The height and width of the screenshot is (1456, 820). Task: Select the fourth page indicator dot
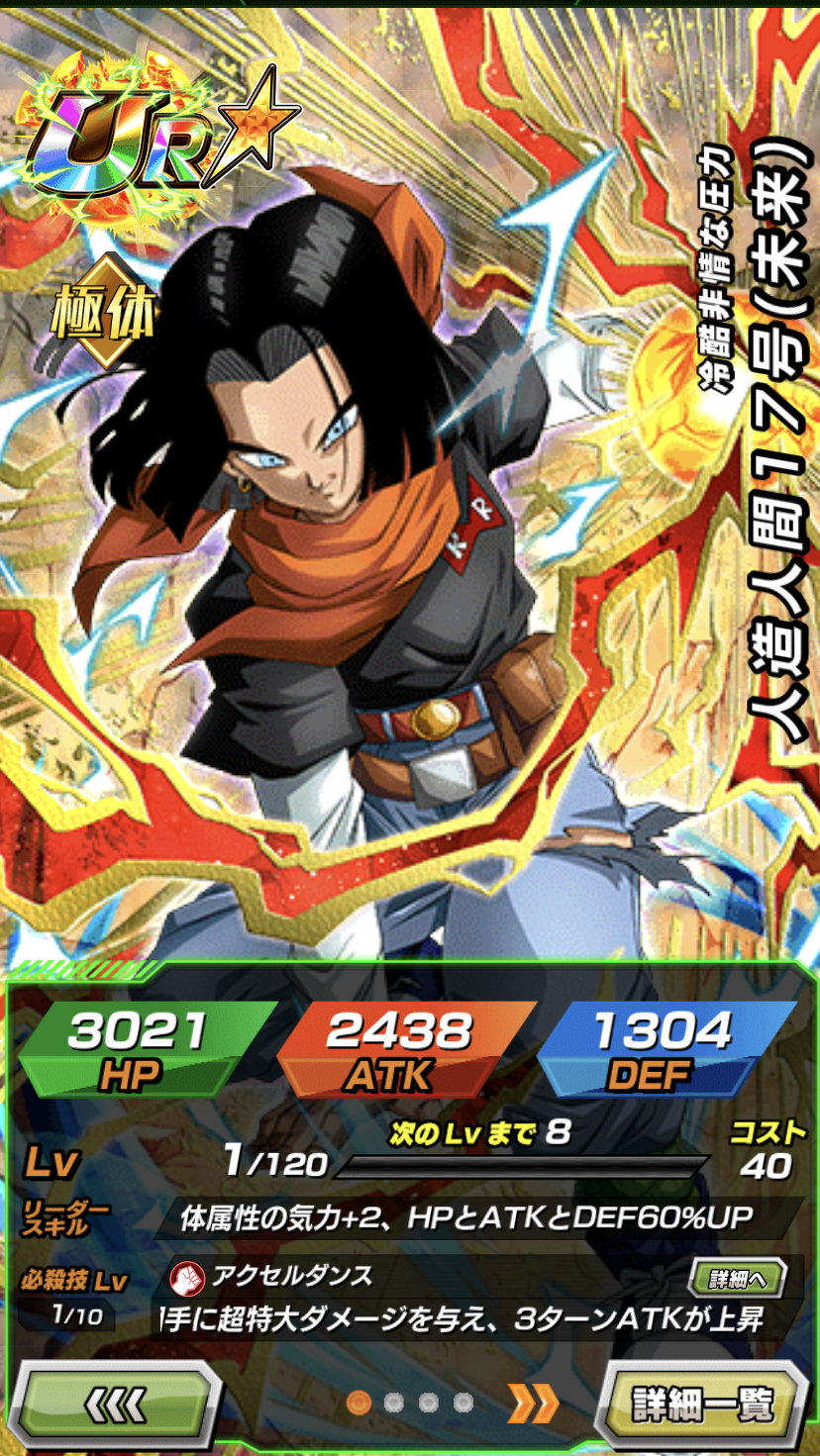click(463, 1403)
